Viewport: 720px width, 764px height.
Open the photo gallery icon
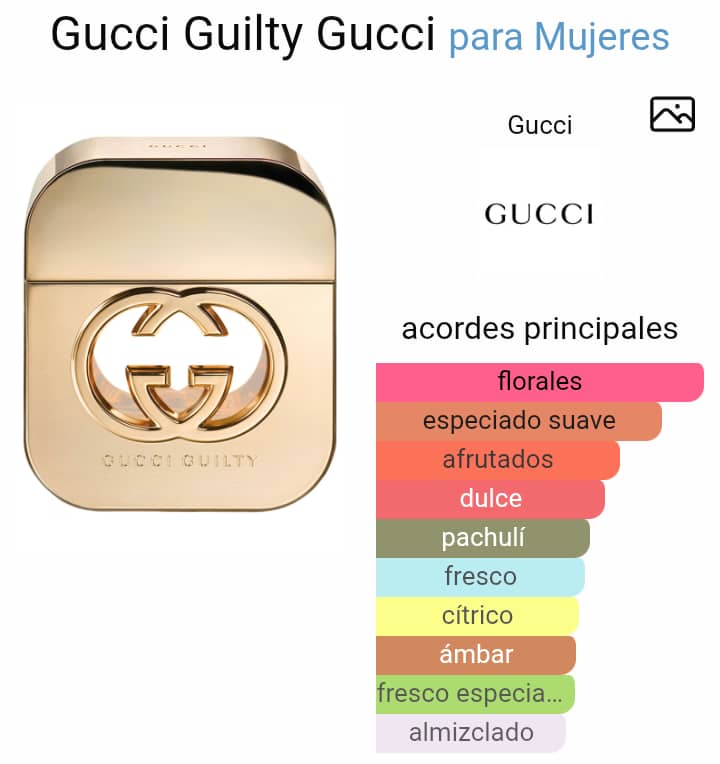click(672, 114)
